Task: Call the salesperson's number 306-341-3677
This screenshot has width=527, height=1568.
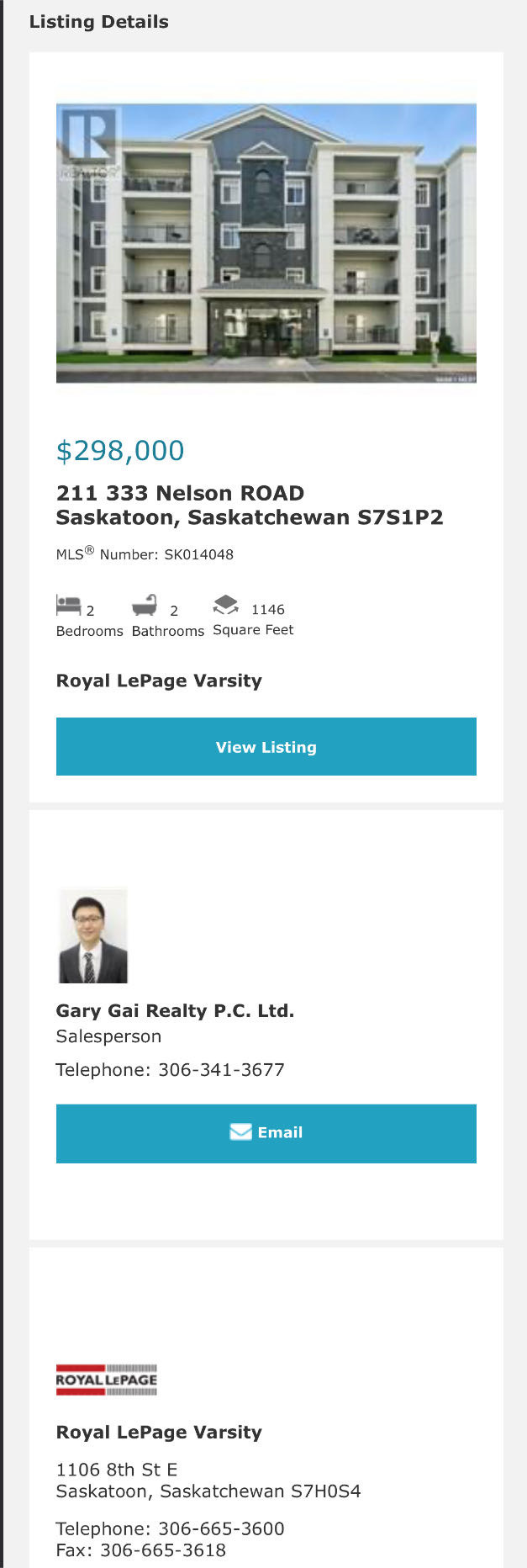Action: (x=221, y=1069)
